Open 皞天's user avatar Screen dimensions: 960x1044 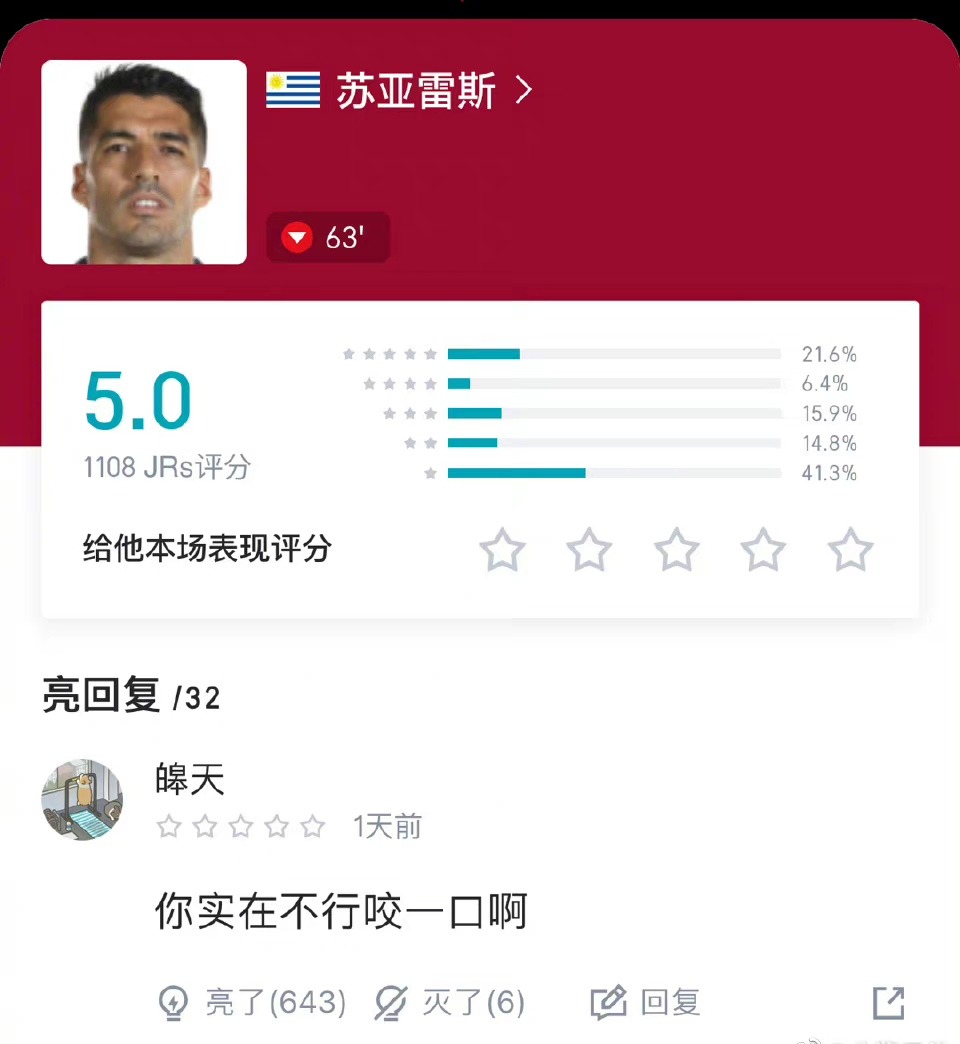click(82, 799)
